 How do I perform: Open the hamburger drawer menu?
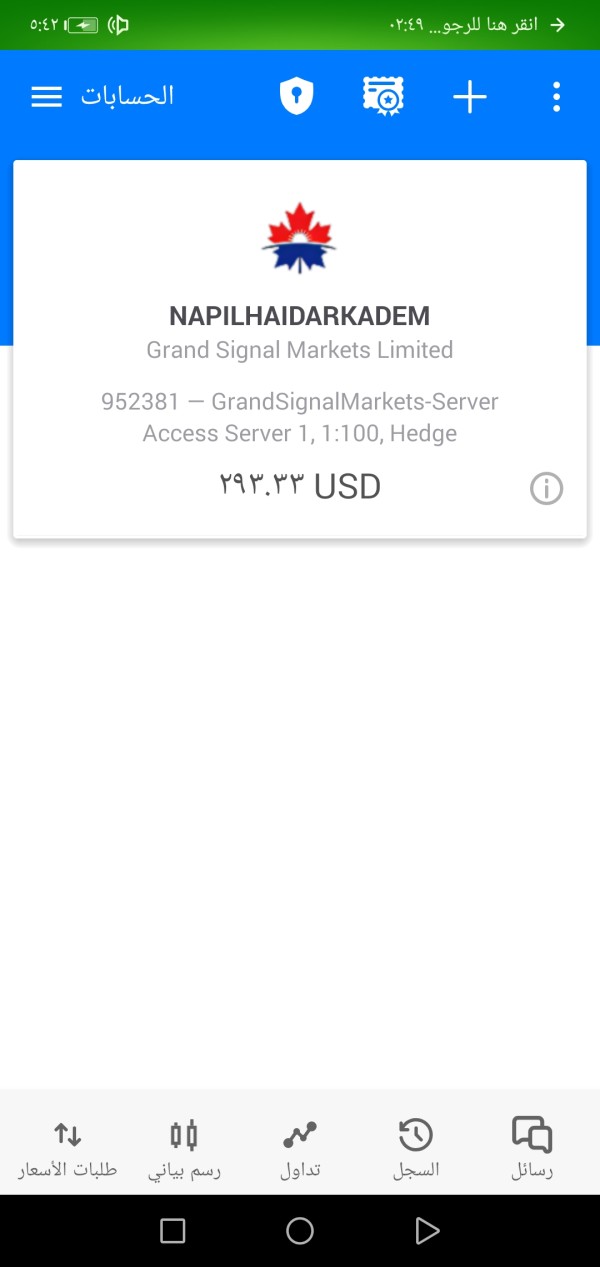coord(47,97)
